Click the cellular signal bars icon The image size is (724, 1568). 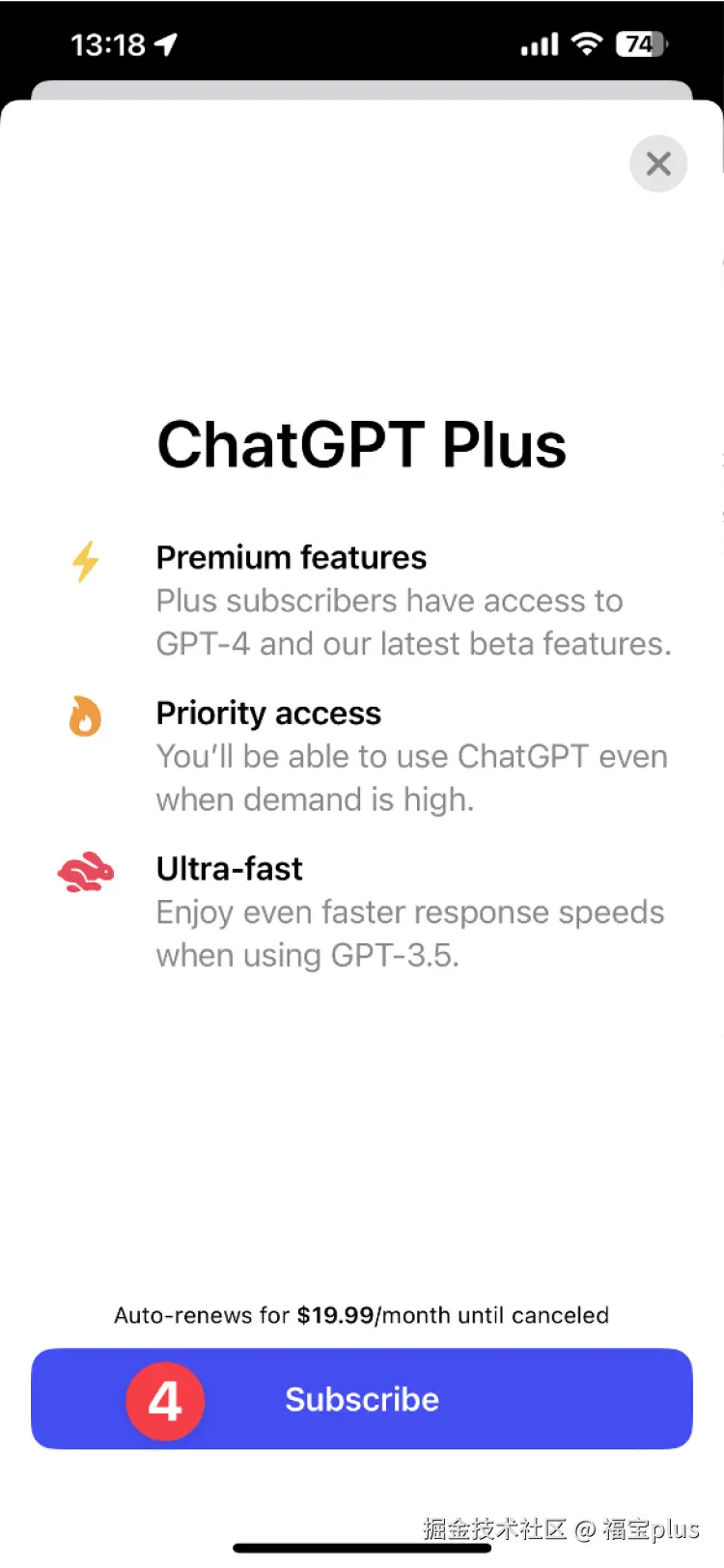click(539, 43)
